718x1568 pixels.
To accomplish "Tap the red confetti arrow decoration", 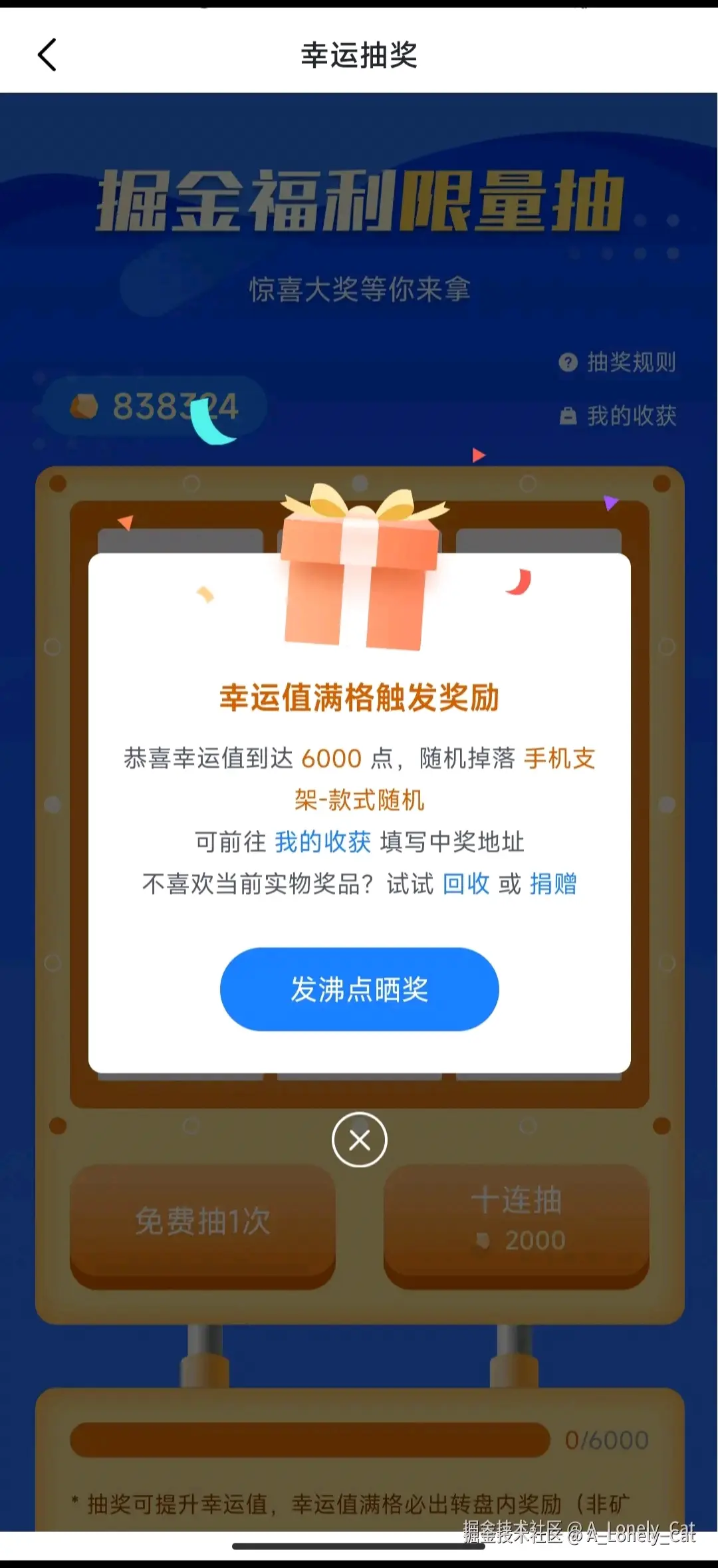I will pos(479,456).
